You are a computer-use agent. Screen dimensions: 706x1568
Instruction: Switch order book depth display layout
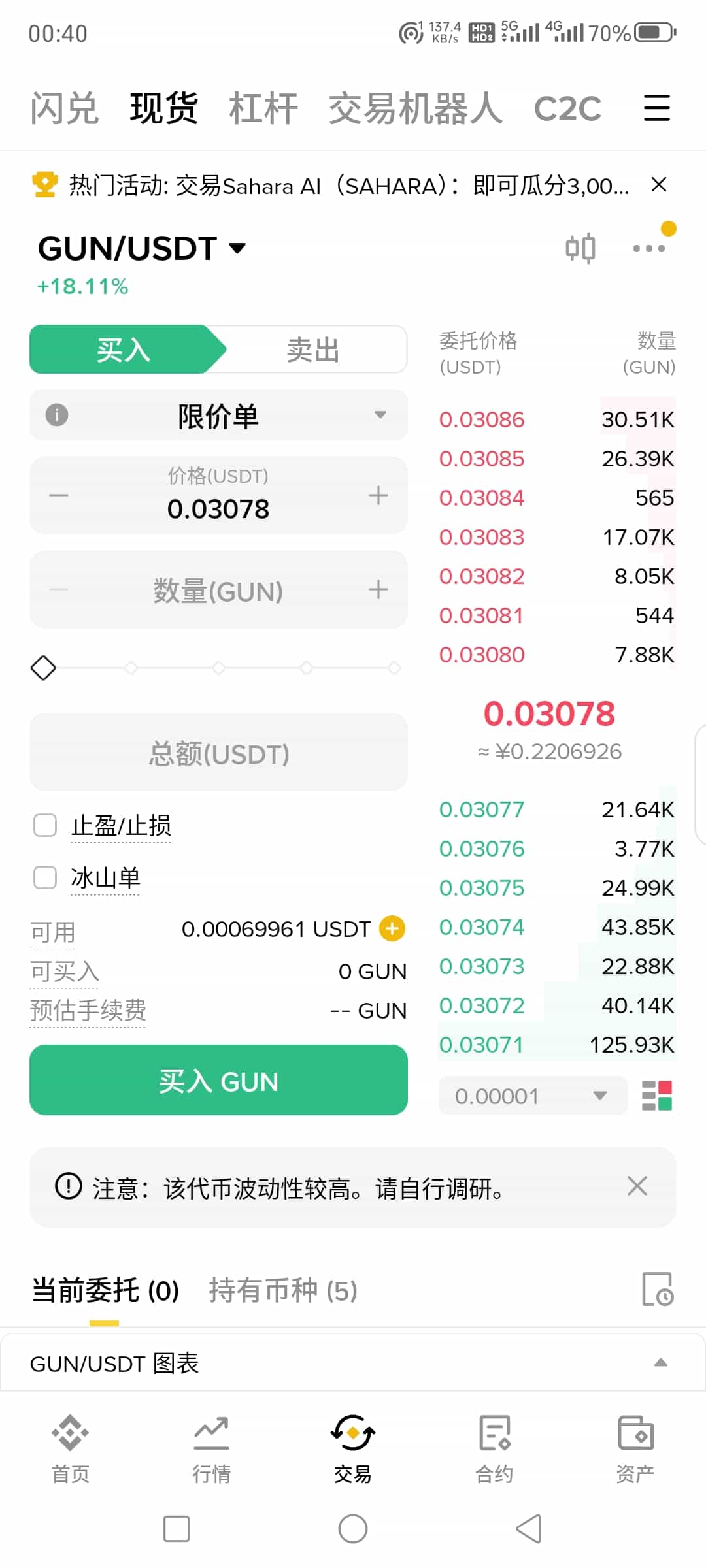pos(656,1096)
